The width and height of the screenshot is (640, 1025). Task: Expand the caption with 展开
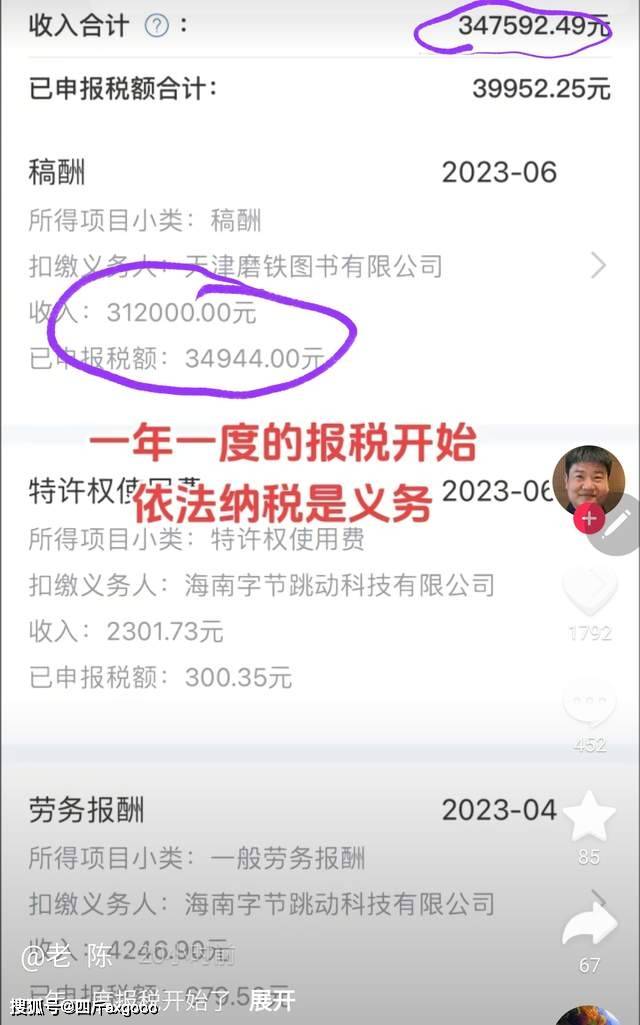[272, 999]
